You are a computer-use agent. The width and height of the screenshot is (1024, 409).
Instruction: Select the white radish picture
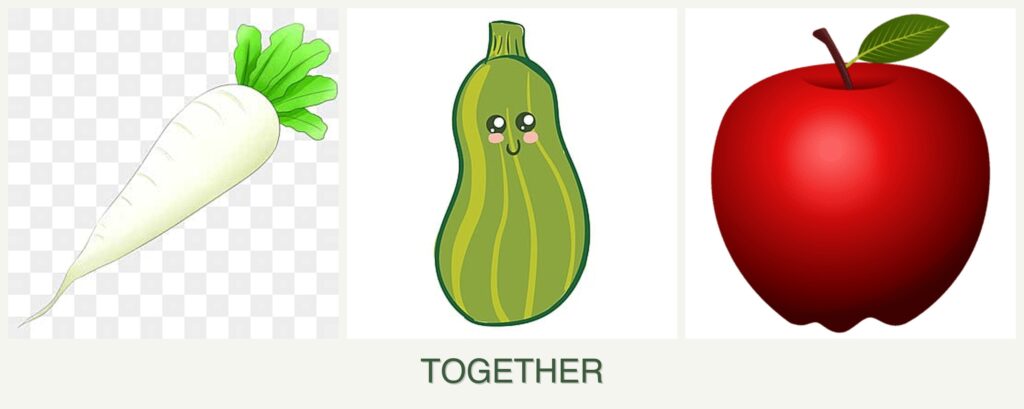click(x=175, y=175)
